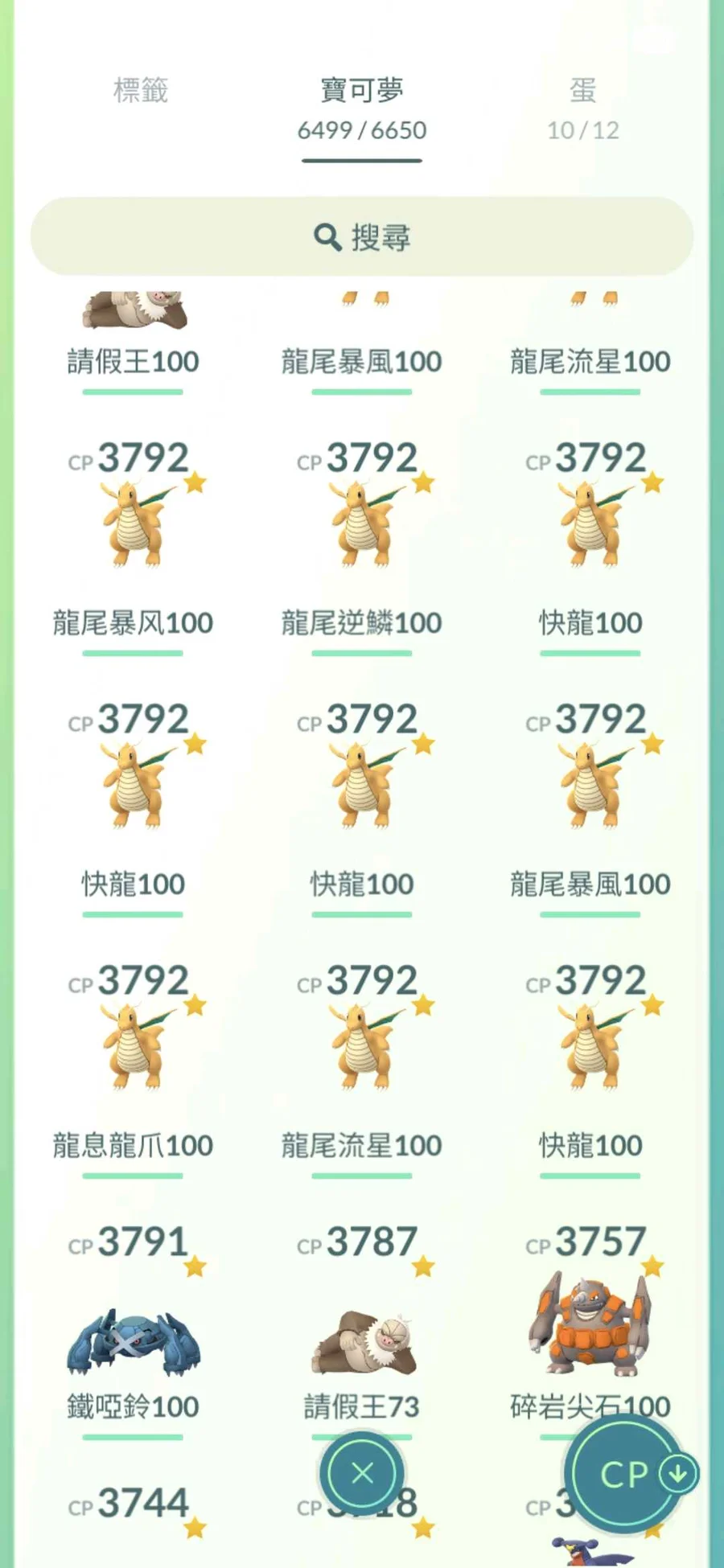Close the Pokémon list with X button
724x1568 pixels.
pyautogui.click(x=362, y=1473)
